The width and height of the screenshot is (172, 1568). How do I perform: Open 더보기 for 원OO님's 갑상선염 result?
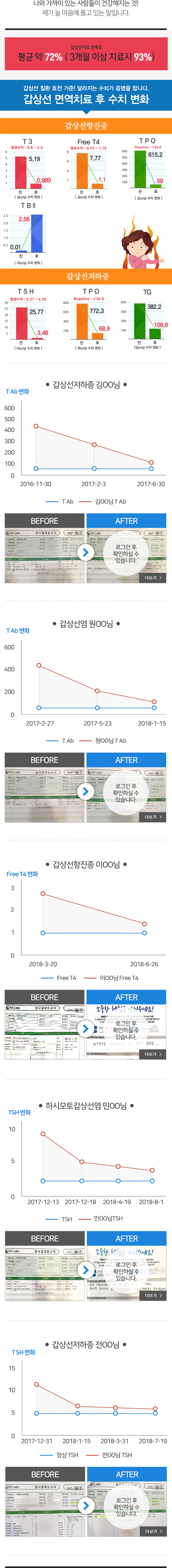[x=152, y=817]
